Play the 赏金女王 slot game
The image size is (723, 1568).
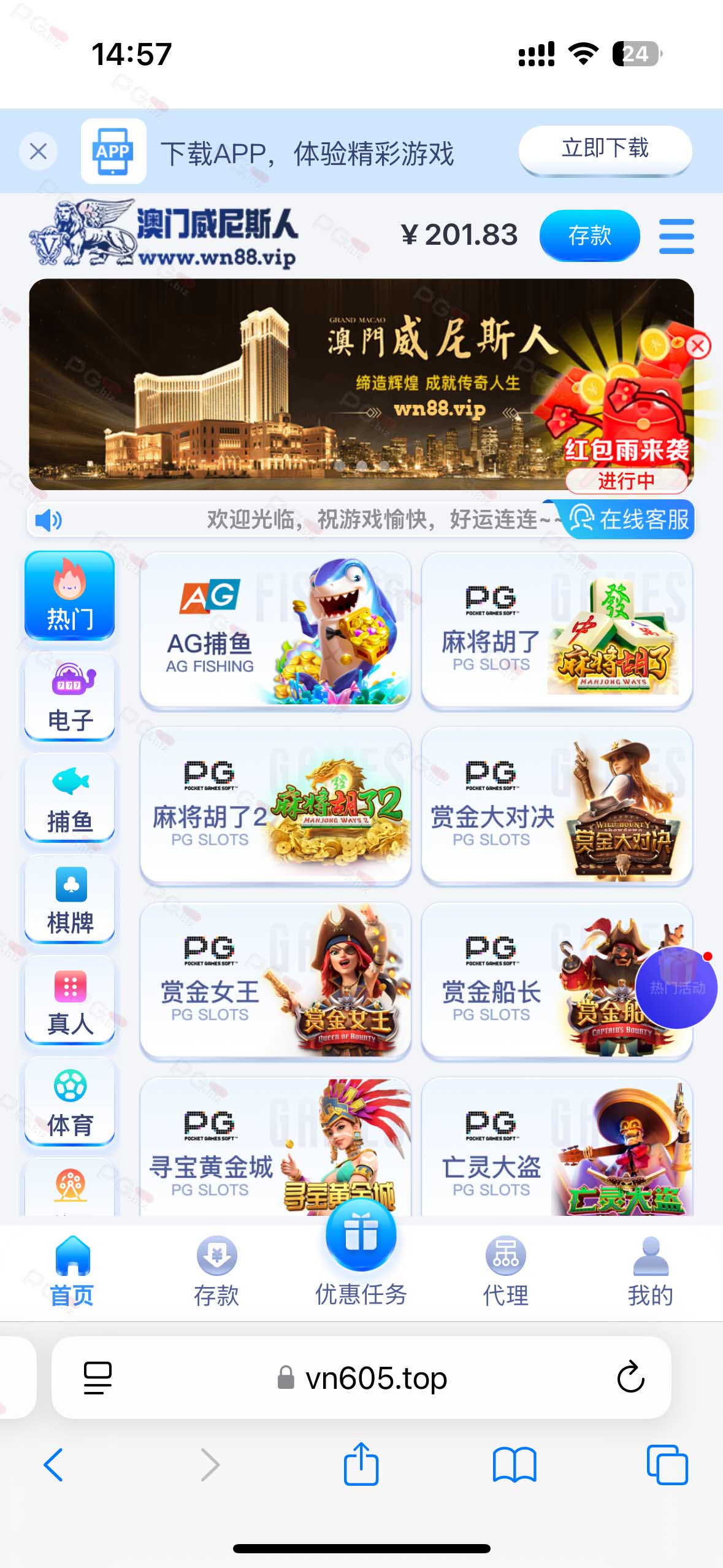[x=275, y=981]
